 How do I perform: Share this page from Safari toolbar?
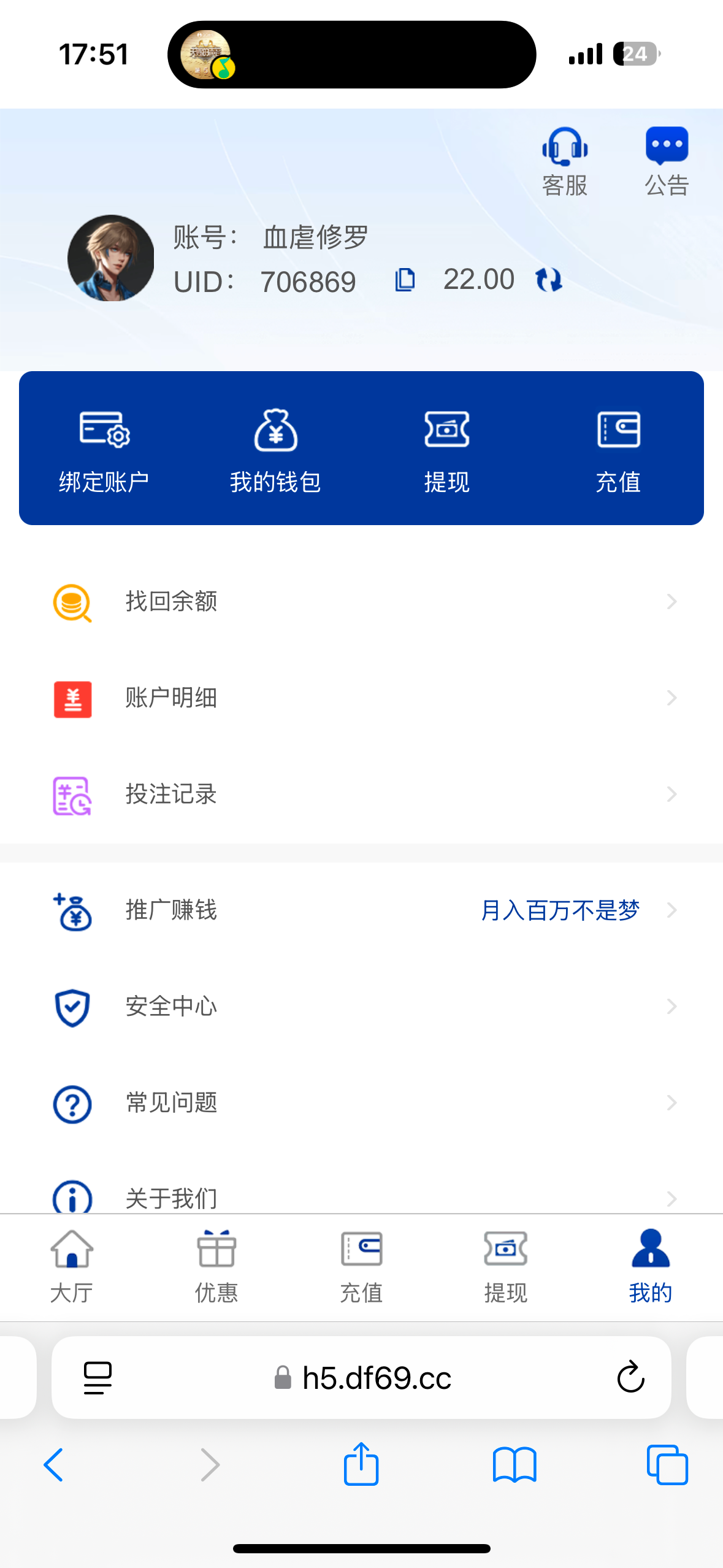(361, 1464)
